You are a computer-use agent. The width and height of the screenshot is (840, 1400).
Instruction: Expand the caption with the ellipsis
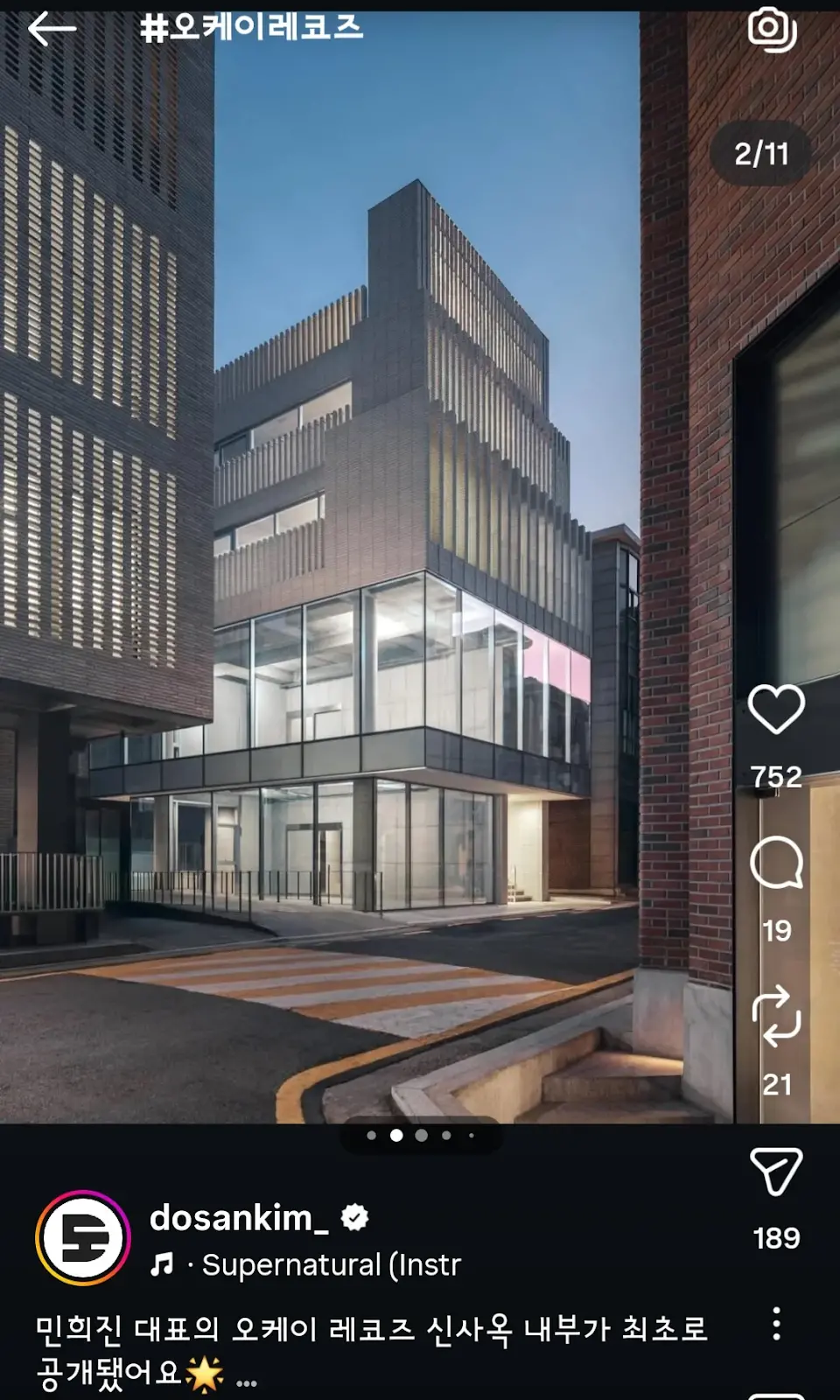(247, 1382)
